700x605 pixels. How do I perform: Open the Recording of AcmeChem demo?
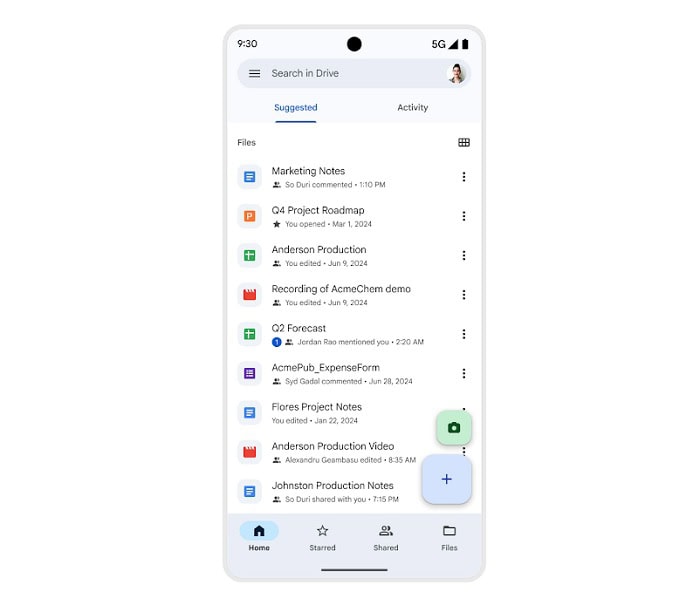point(340,289)
